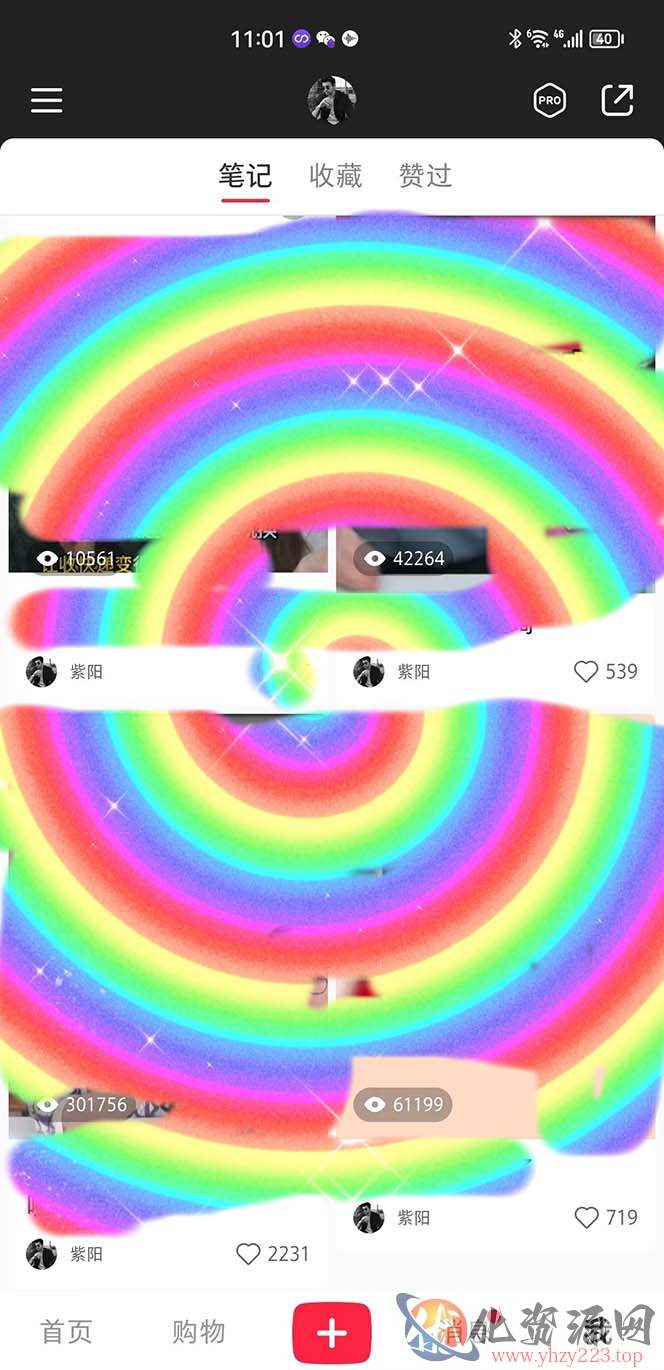Like the note showing 719 likes
The image size is (664, 1370).
click(x=586, y=1217)
